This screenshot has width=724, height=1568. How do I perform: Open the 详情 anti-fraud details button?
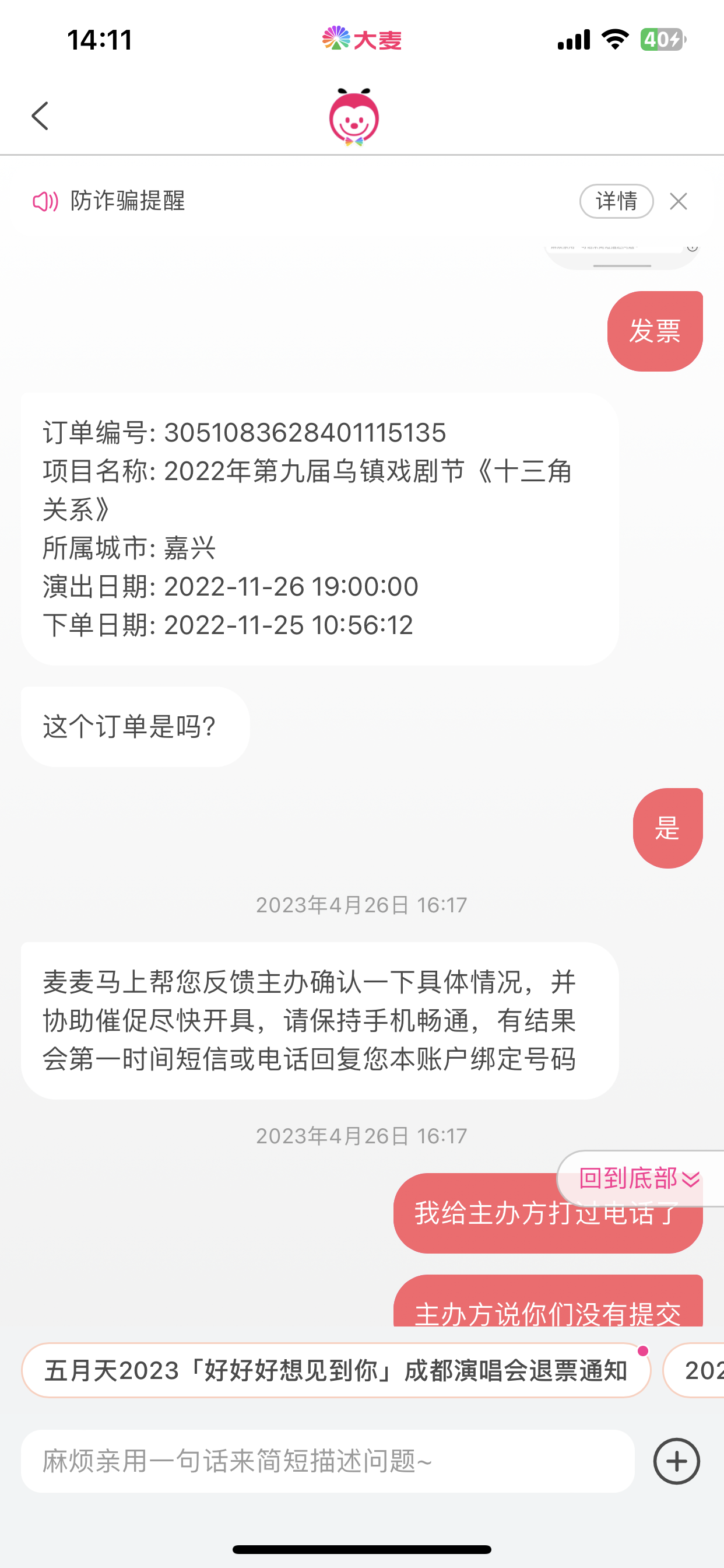click(616, 201)
